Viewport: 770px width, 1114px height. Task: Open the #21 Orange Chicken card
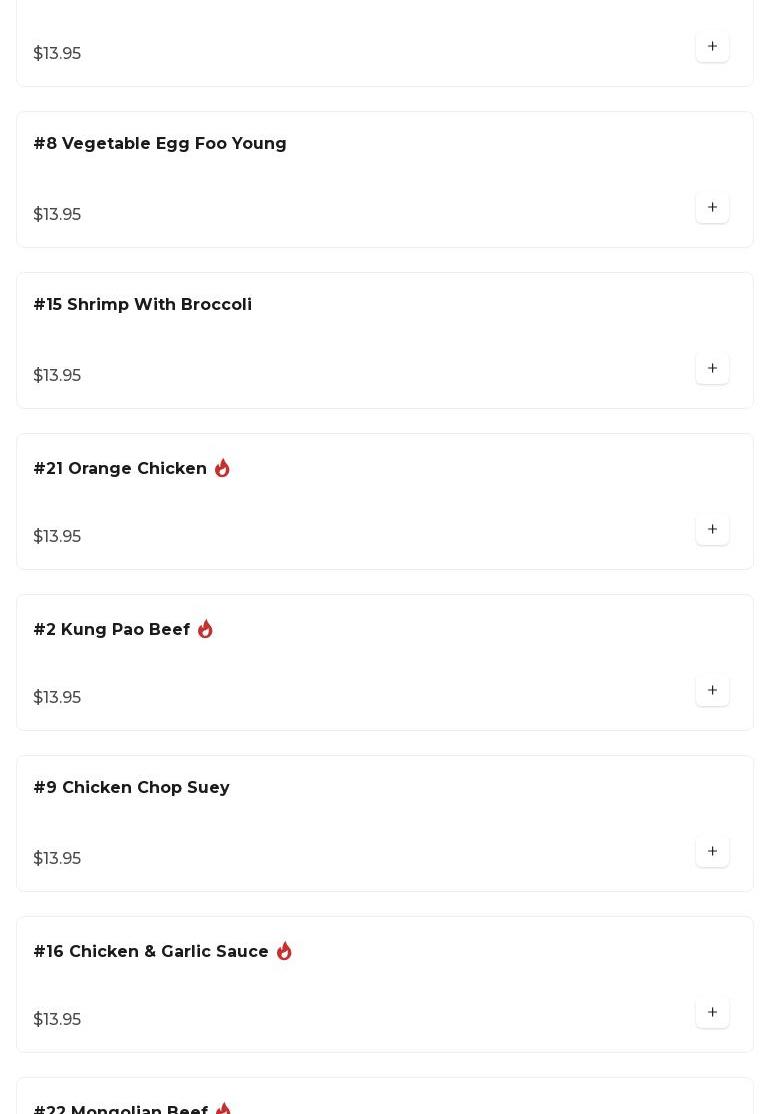[x=120, y=469]
